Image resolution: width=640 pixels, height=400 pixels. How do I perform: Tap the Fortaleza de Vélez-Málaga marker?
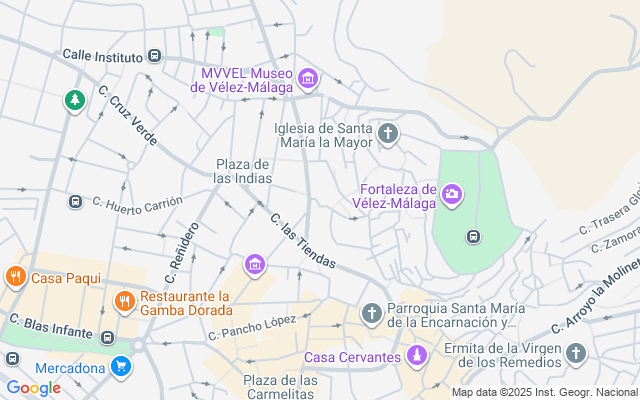[452, 192]
